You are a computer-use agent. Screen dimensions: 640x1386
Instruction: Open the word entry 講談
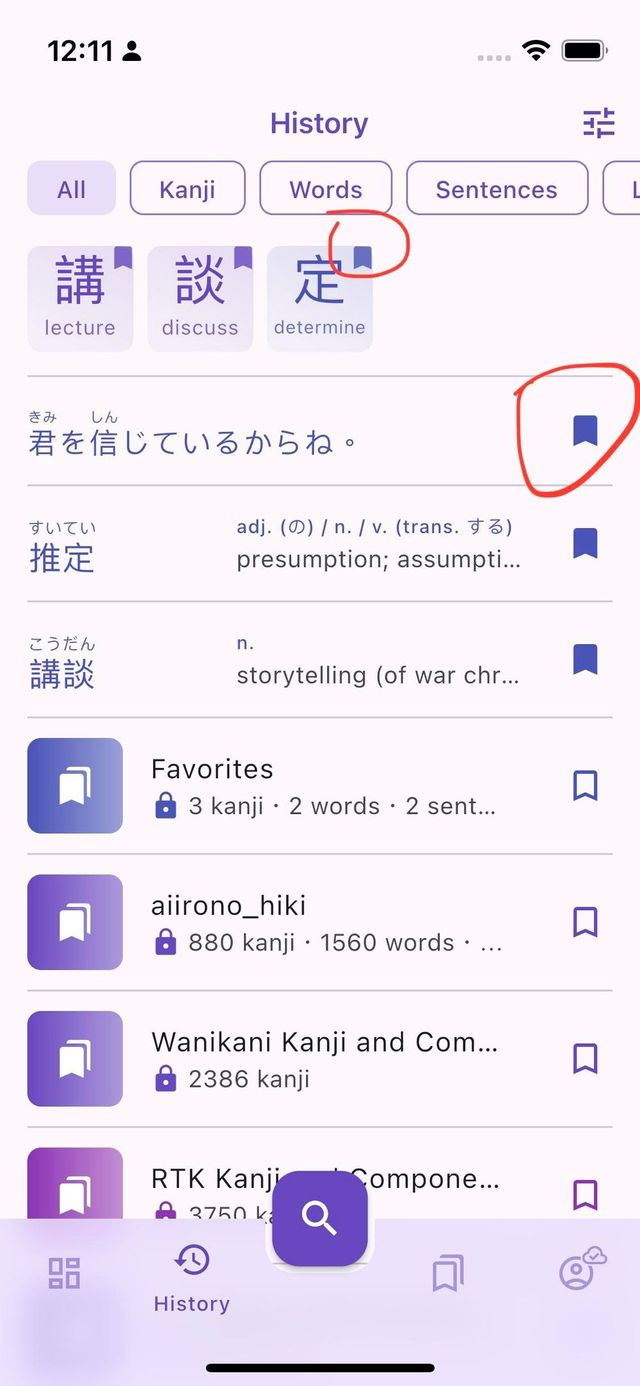[x=270, y=660]
